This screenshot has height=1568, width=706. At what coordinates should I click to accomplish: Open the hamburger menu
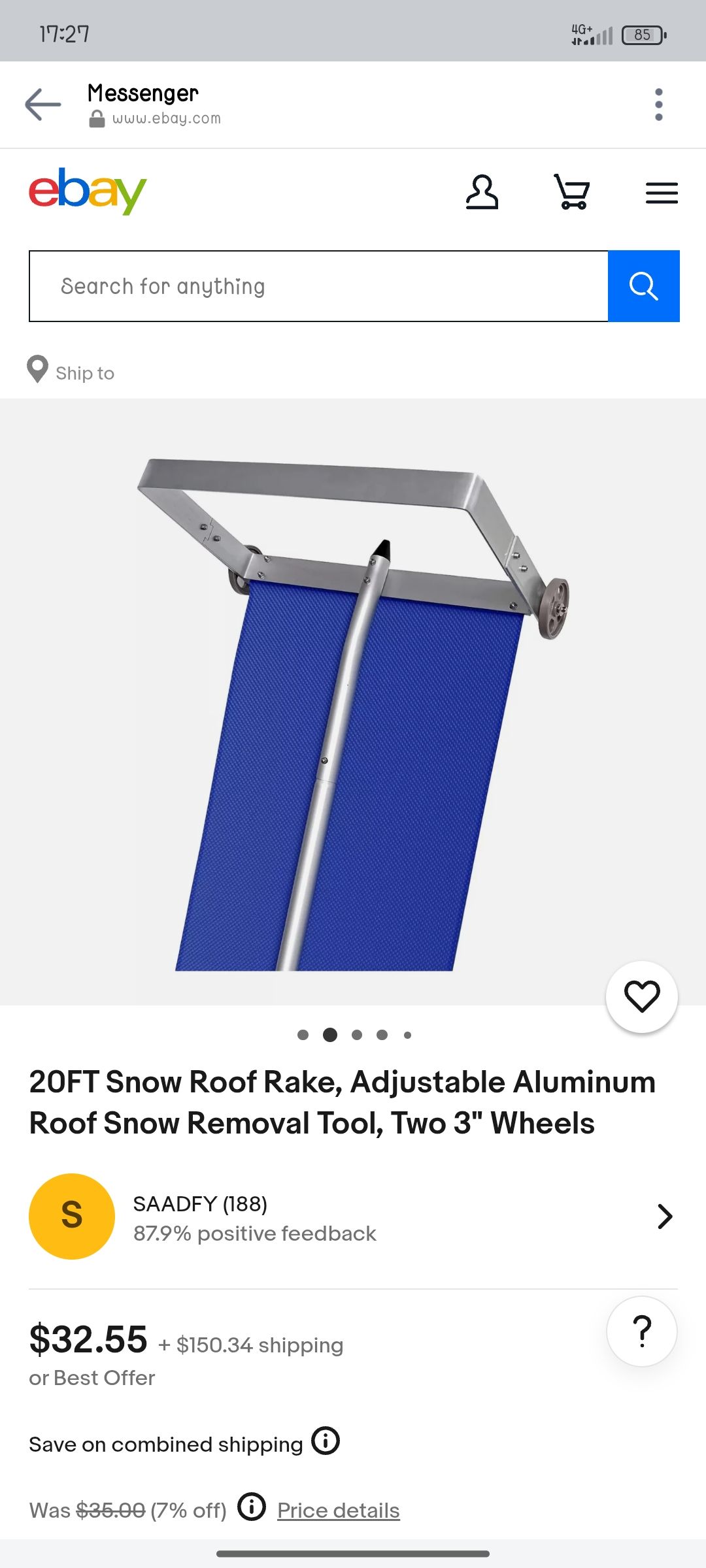[662, 193]
